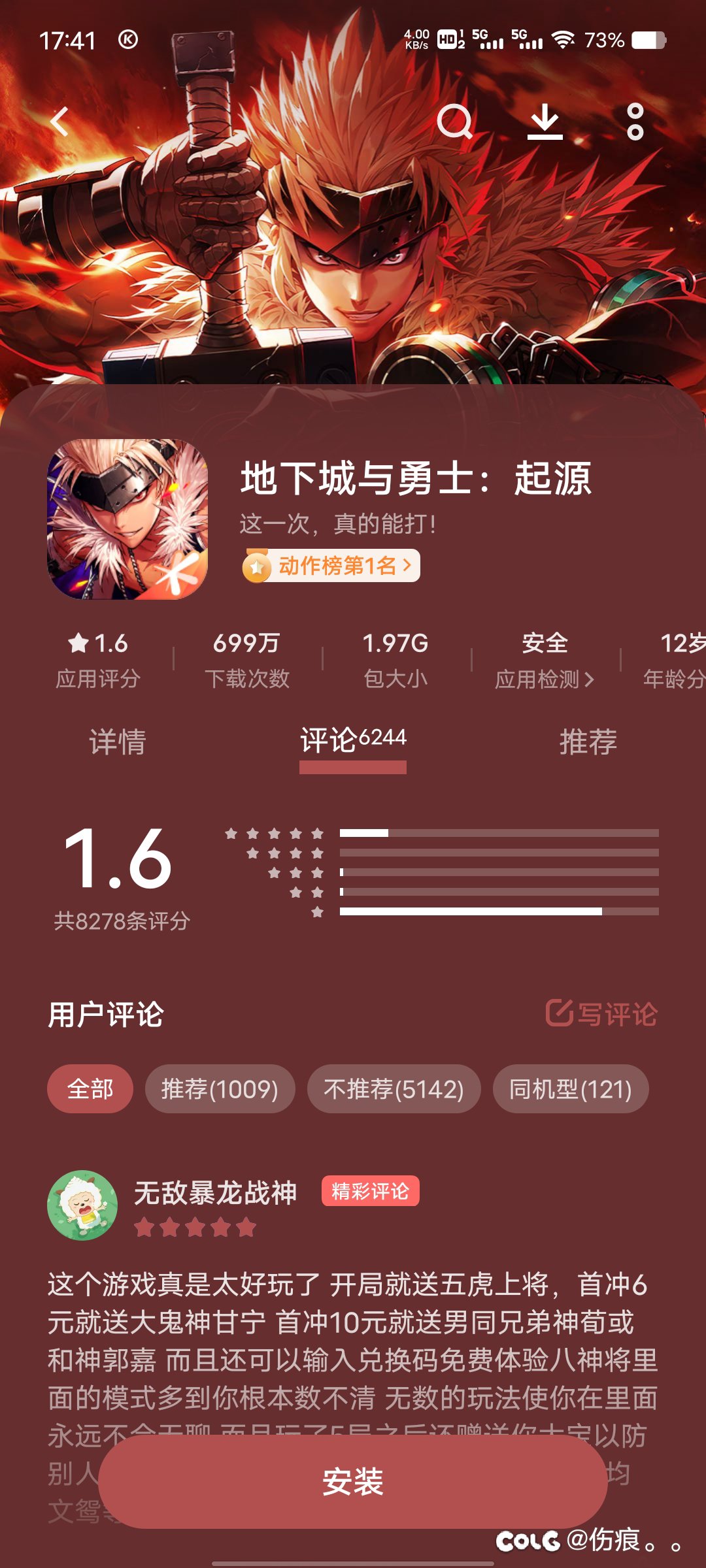The height and width of the screenshot is (1568, 706).
Task: Open the more options menu
Action: [x=635, y=122]
